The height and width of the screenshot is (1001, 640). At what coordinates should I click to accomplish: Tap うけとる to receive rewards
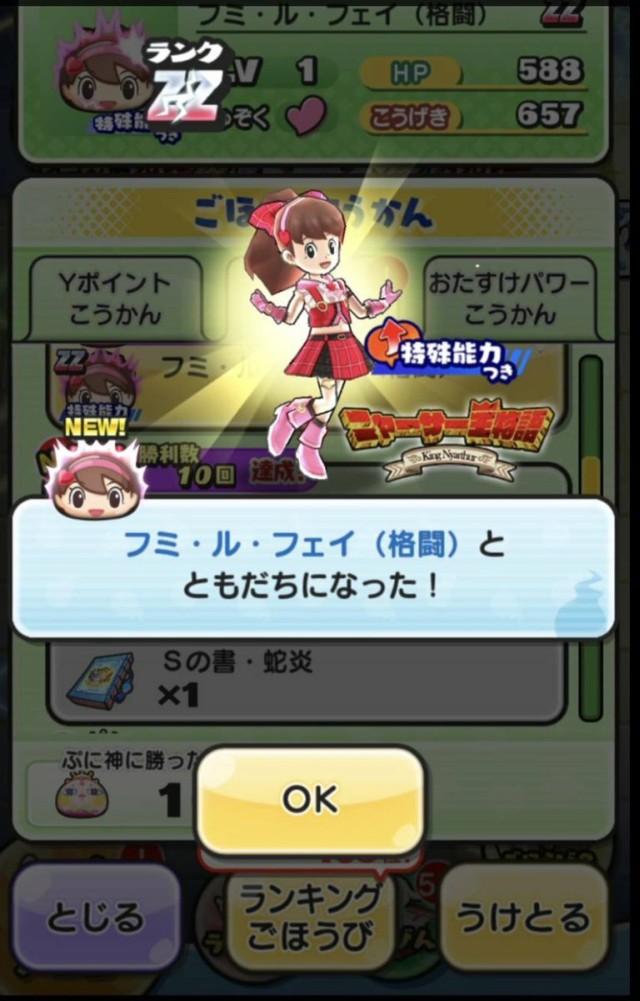(523, 917)
